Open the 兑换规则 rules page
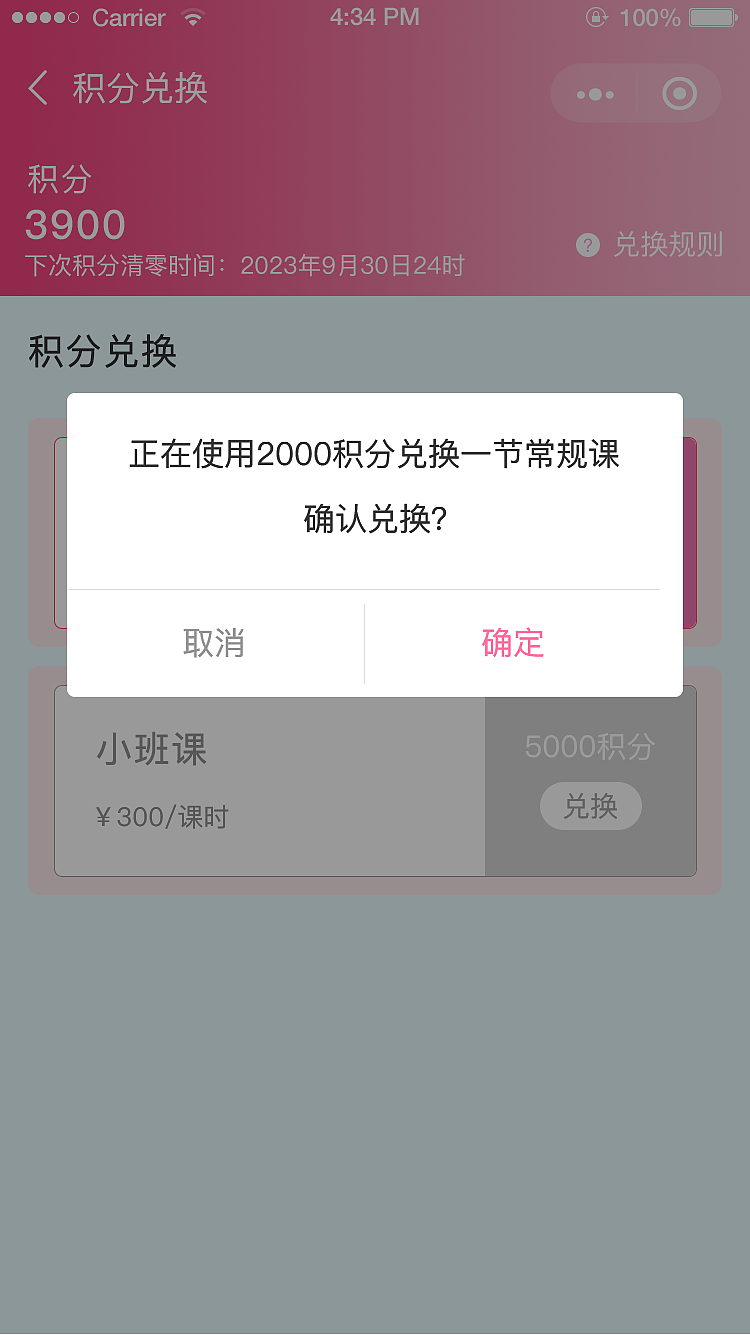Screen dimensions: 750x1335 tap(670, 245)
